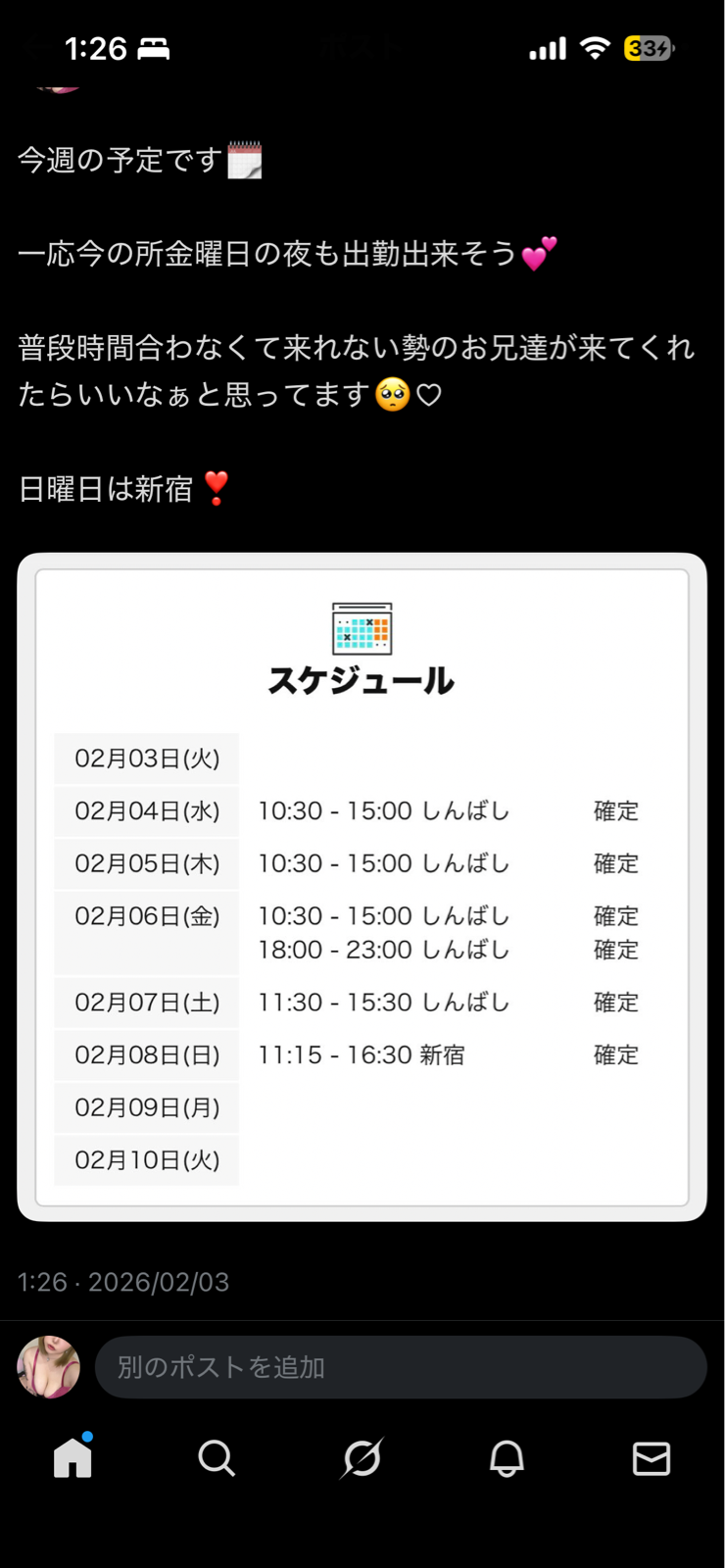Switch to the Search tab
The image size is (725, 1568).
pyautogui.click(x=217, y=1458)
